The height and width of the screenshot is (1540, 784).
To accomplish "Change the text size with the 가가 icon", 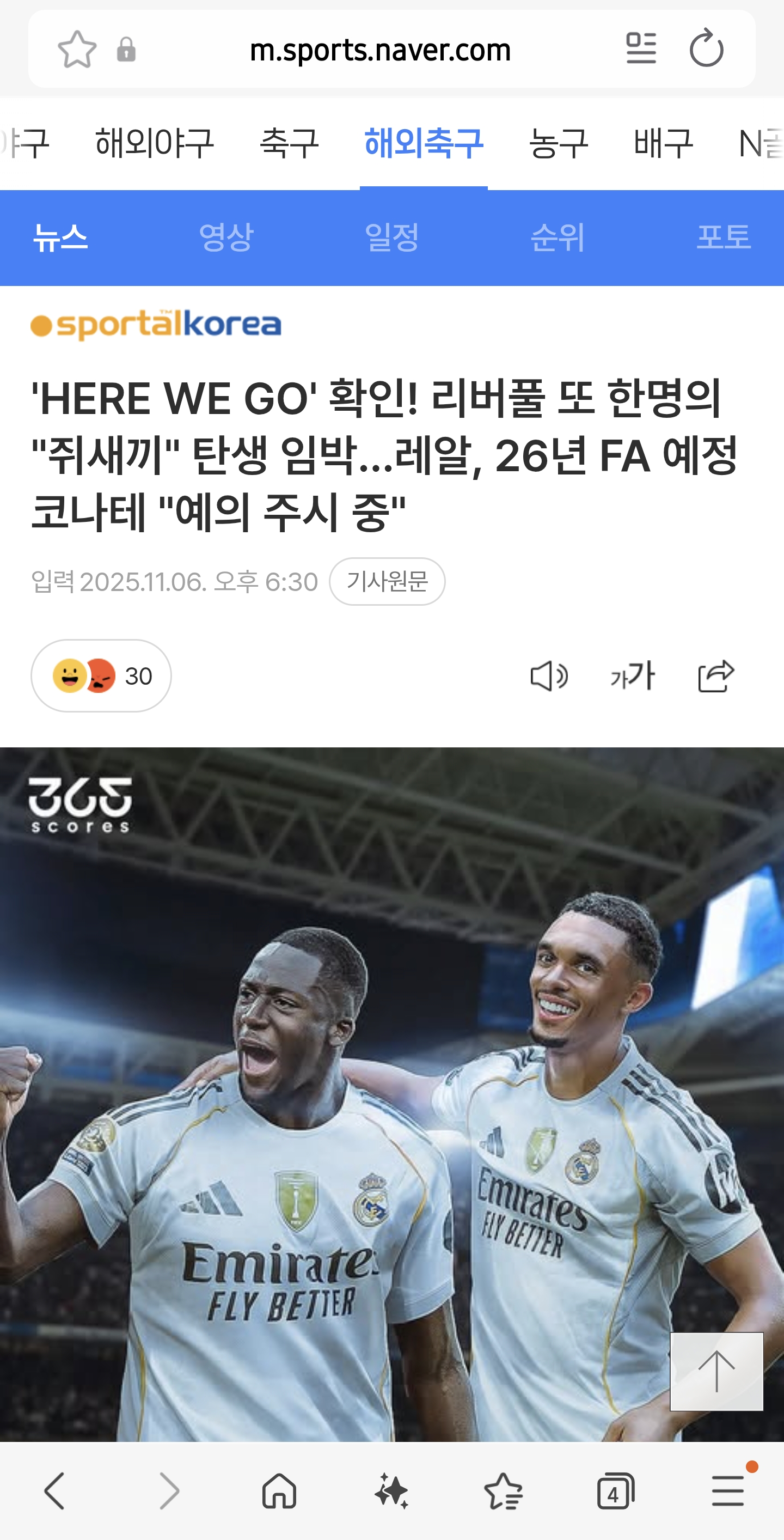I will click(632, 676).
